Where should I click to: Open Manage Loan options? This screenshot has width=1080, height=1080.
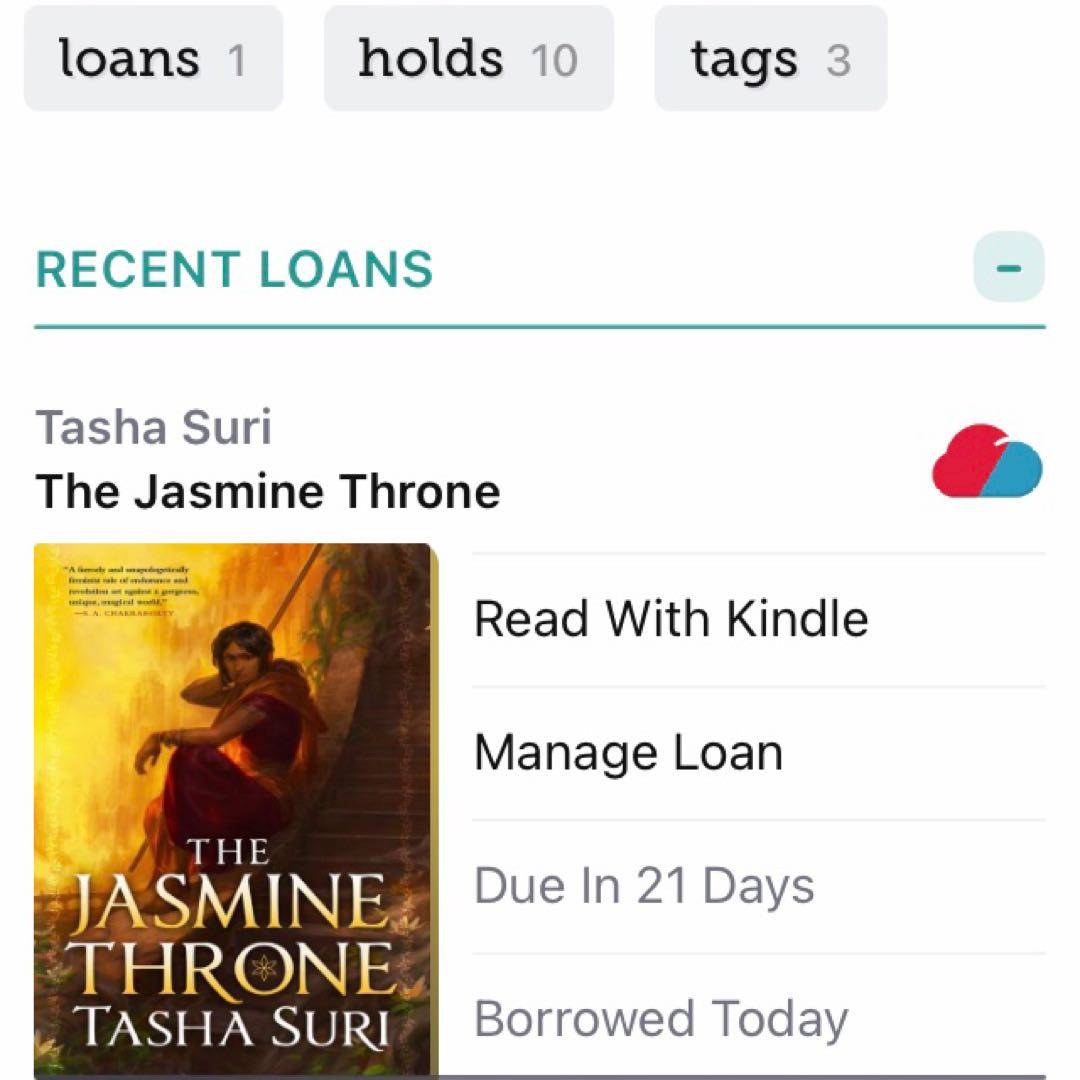click(628, 753)
